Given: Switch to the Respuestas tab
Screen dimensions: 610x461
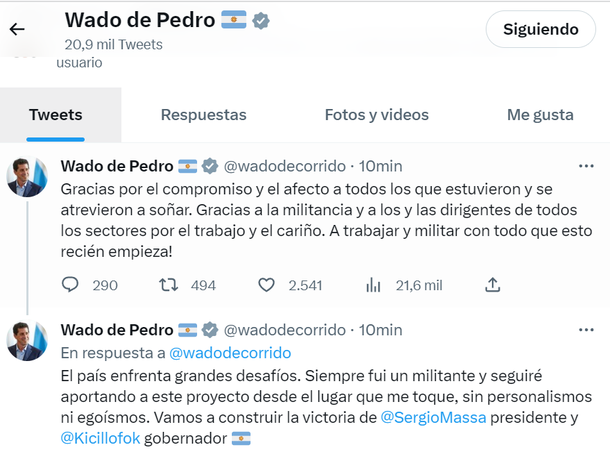Looking at the screenshot, I should 203,115.
